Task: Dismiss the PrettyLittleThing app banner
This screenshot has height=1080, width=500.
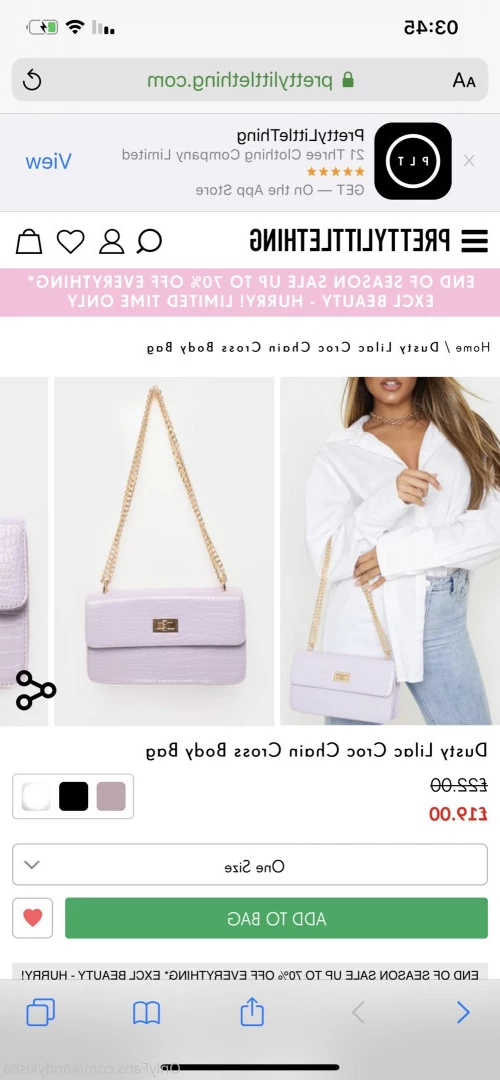Action: (469, 161)
